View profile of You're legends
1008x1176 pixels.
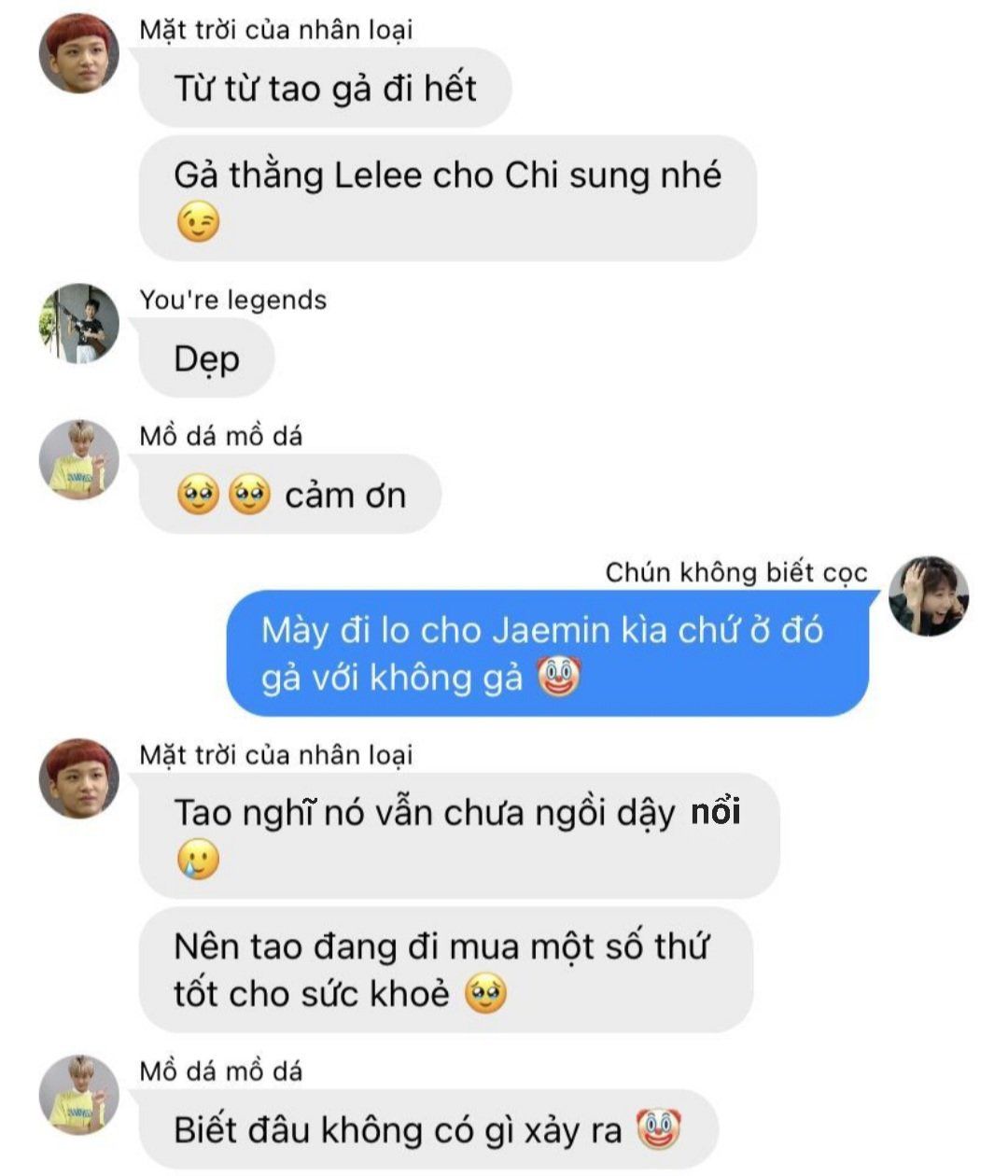tap(78, 324)
